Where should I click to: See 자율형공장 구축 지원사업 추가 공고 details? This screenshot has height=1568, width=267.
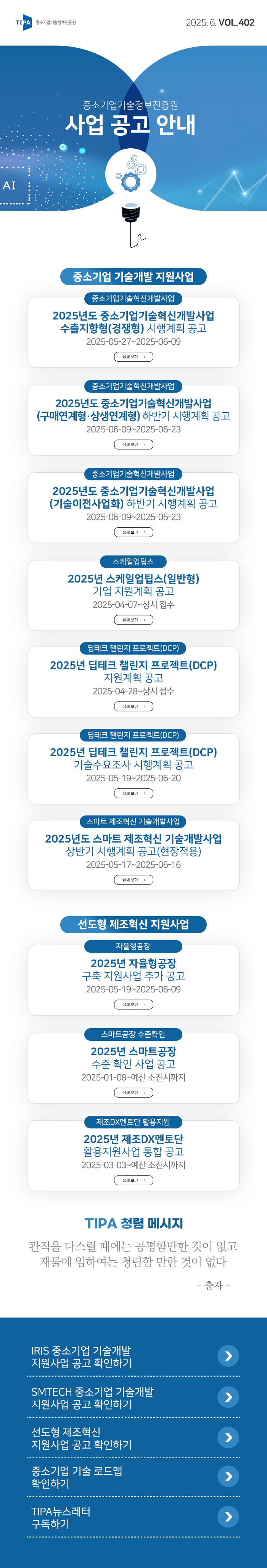click(133, 1004)
